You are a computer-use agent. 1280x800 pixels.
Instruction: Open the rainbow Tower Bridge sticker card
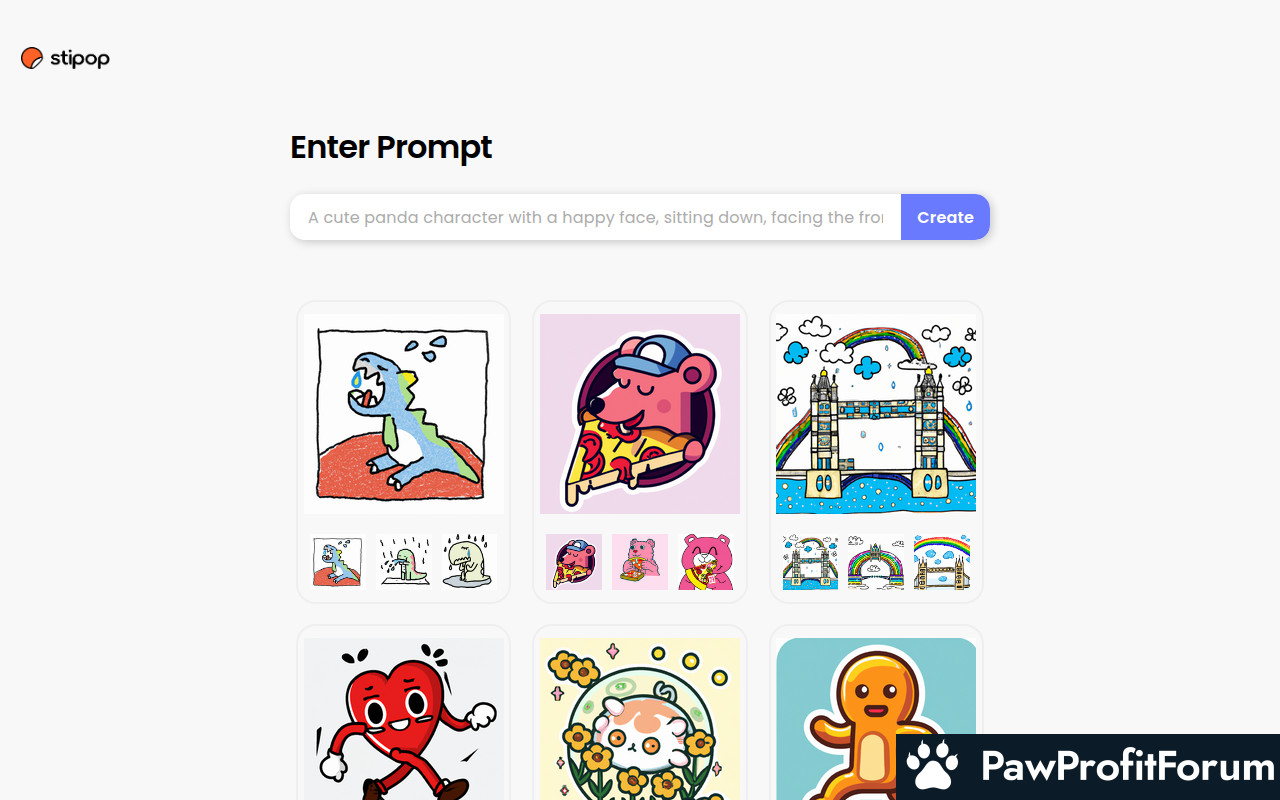tap(876, 414)
